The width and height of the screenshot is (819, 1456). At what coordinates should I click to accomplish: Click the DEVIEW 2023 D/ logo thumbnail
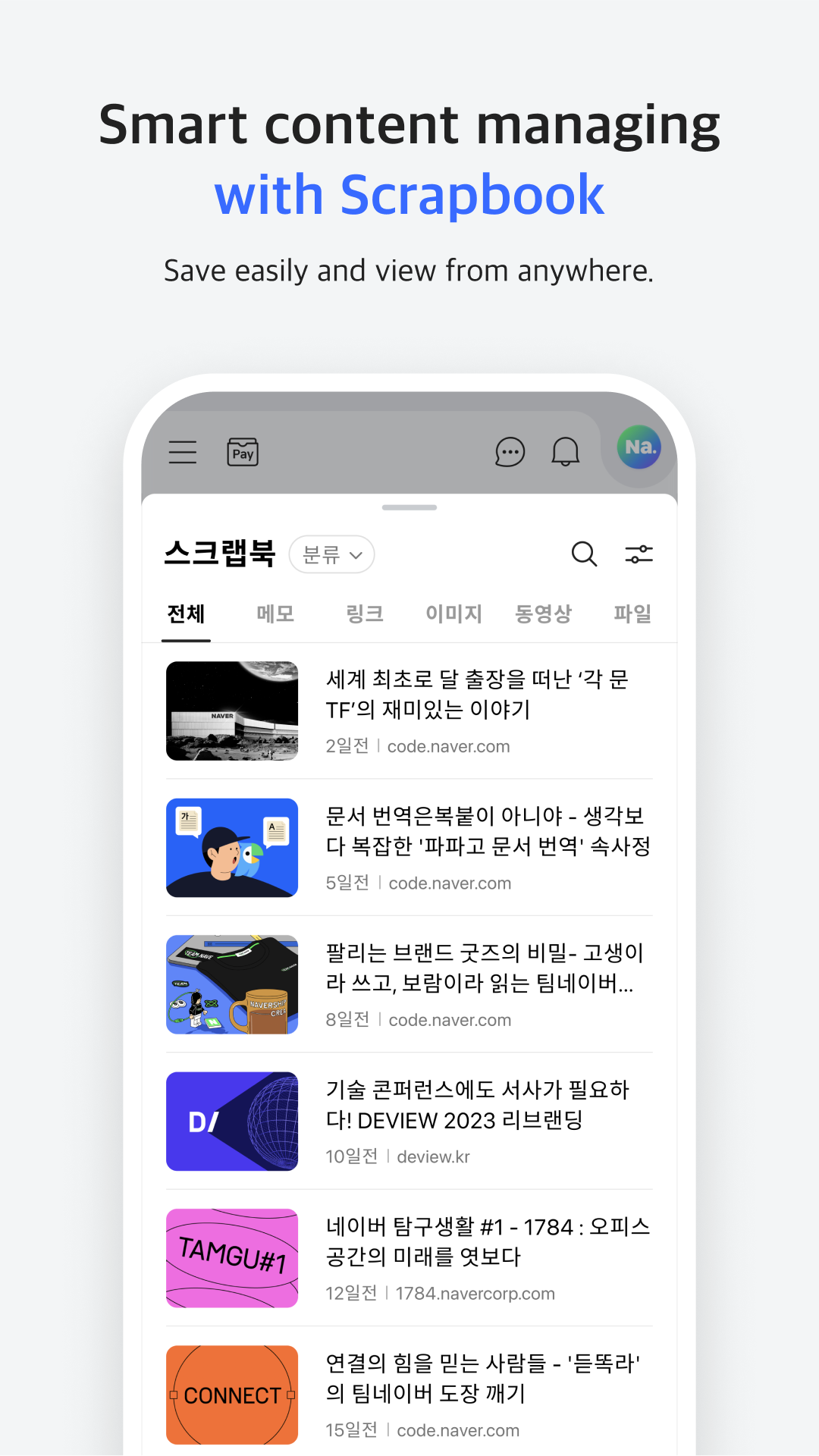231,1122
